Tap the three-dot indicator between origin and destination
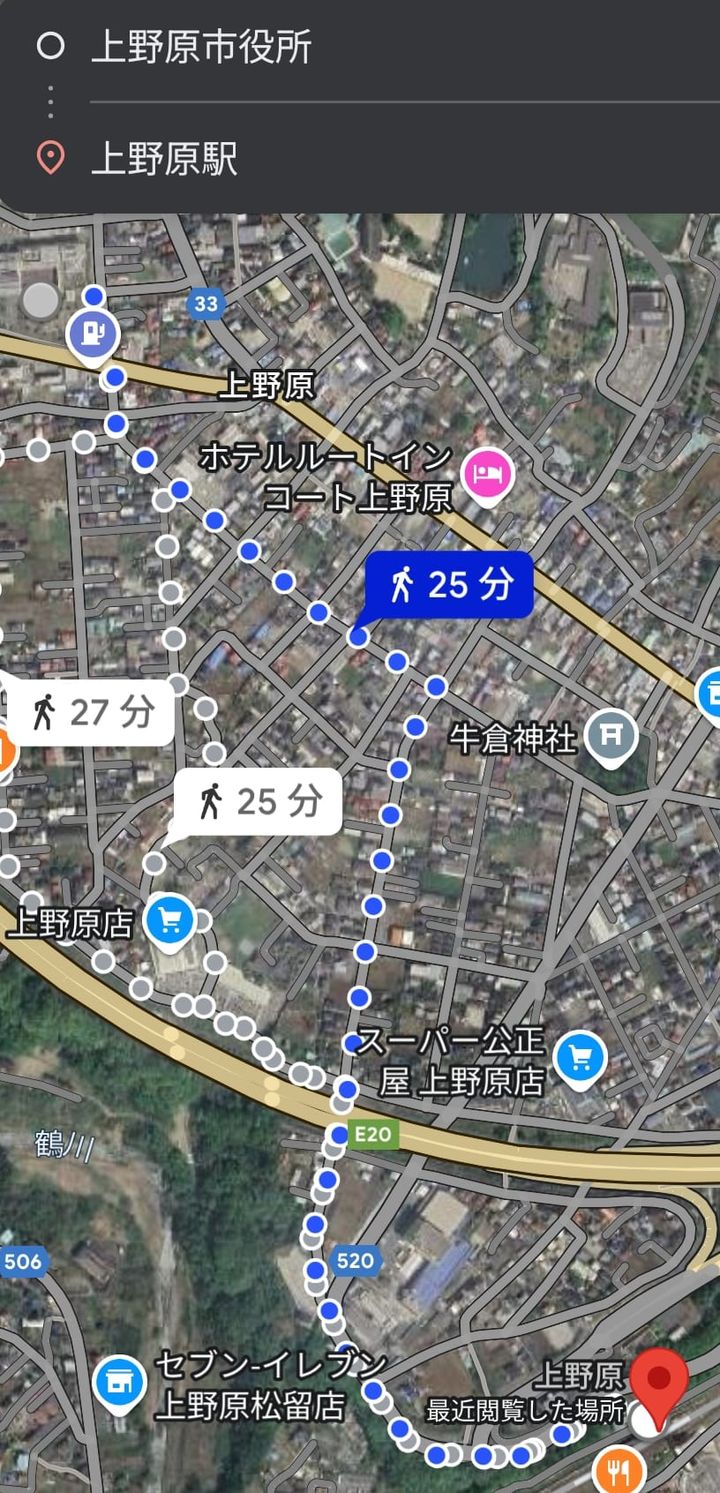This screenshot has width=720, height=1493. coord(50,98)
